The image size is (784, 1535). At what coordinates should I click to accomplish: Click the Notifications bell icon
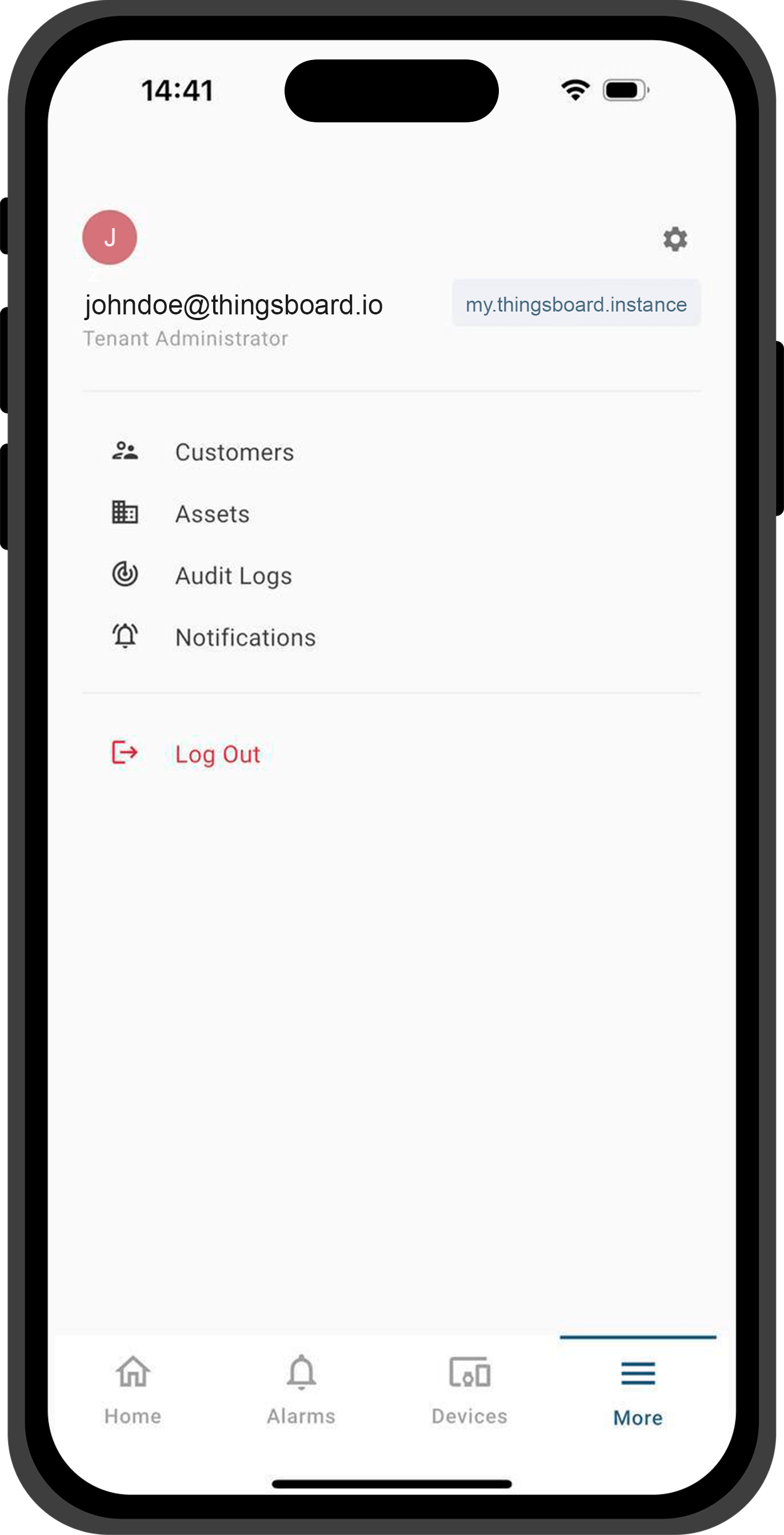click(x=126, y=635)
